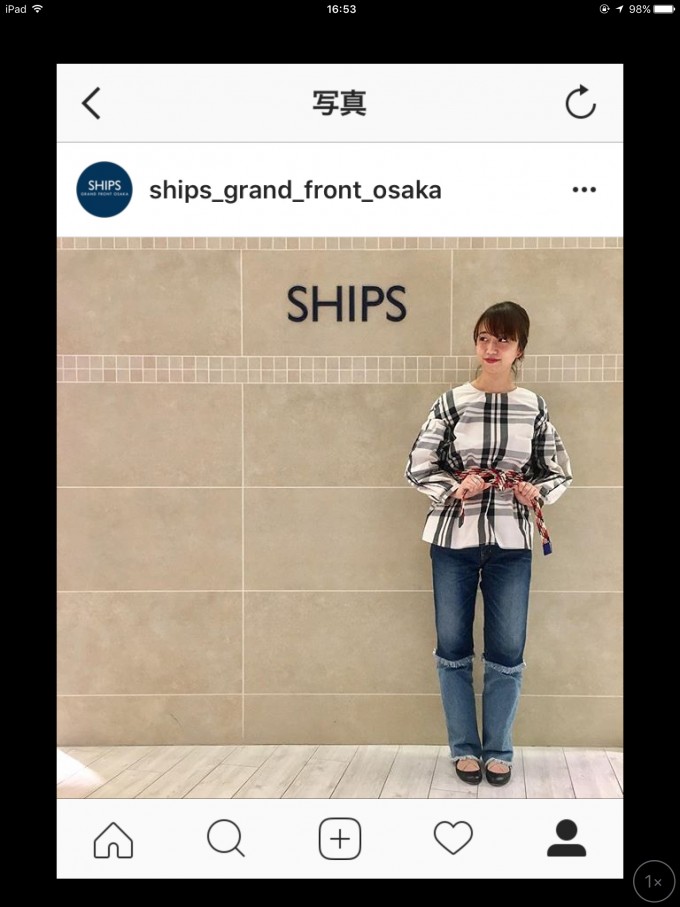Open the ships_grand_front_osaka profile
Screen dimensions: 680x907
pos(295,190)
